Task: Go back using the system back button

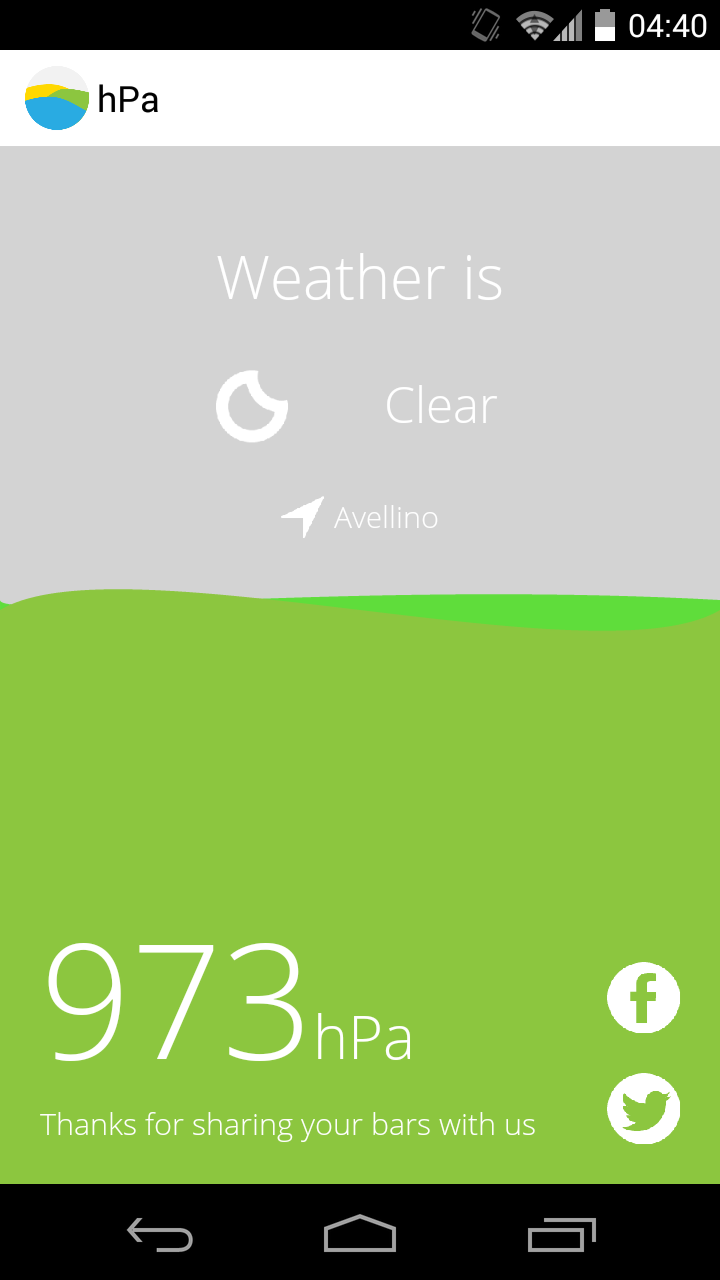Action: click(160, 1234)
